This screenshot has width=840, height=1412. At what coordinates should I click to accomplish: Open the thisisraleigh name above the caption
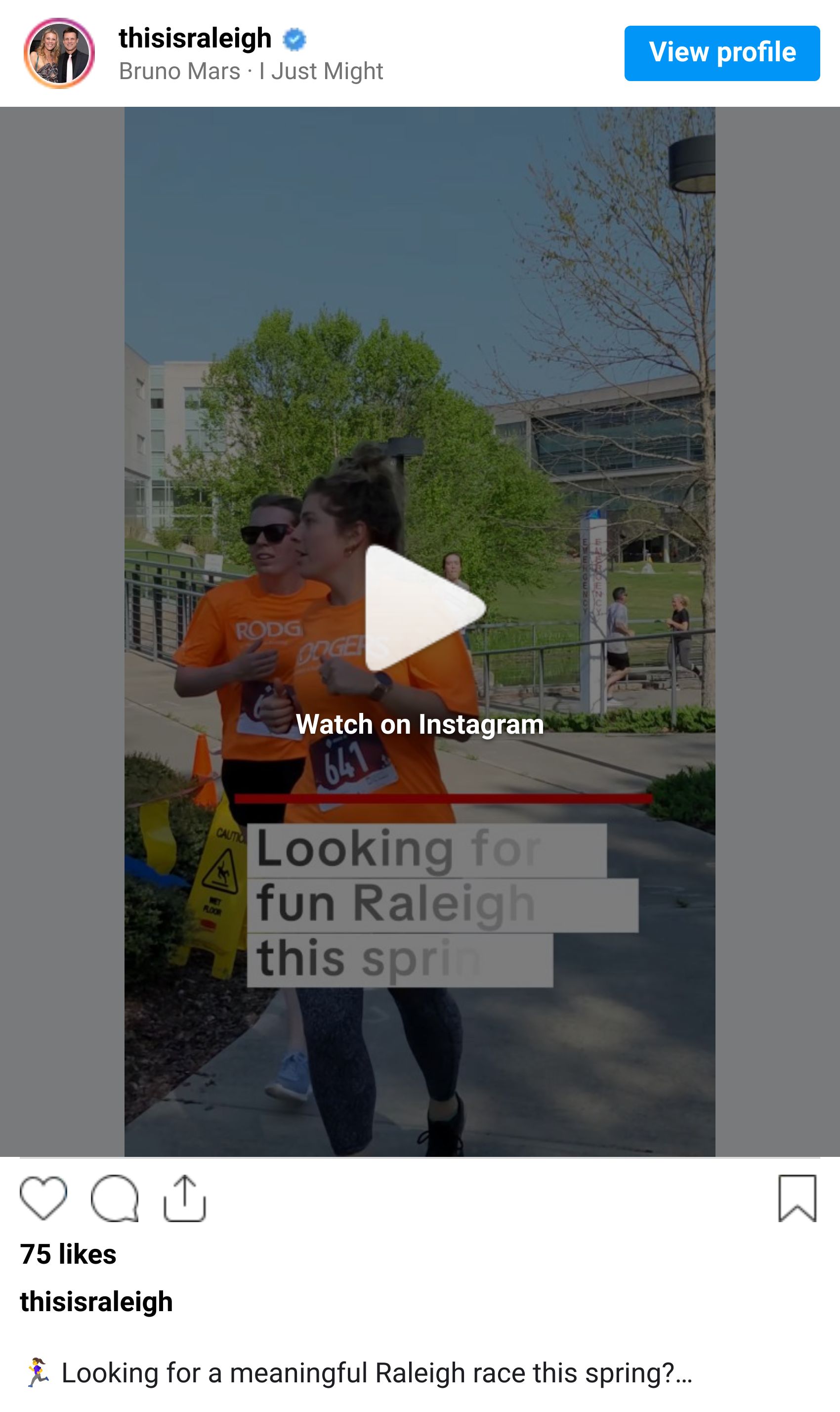click(96, 1302)
